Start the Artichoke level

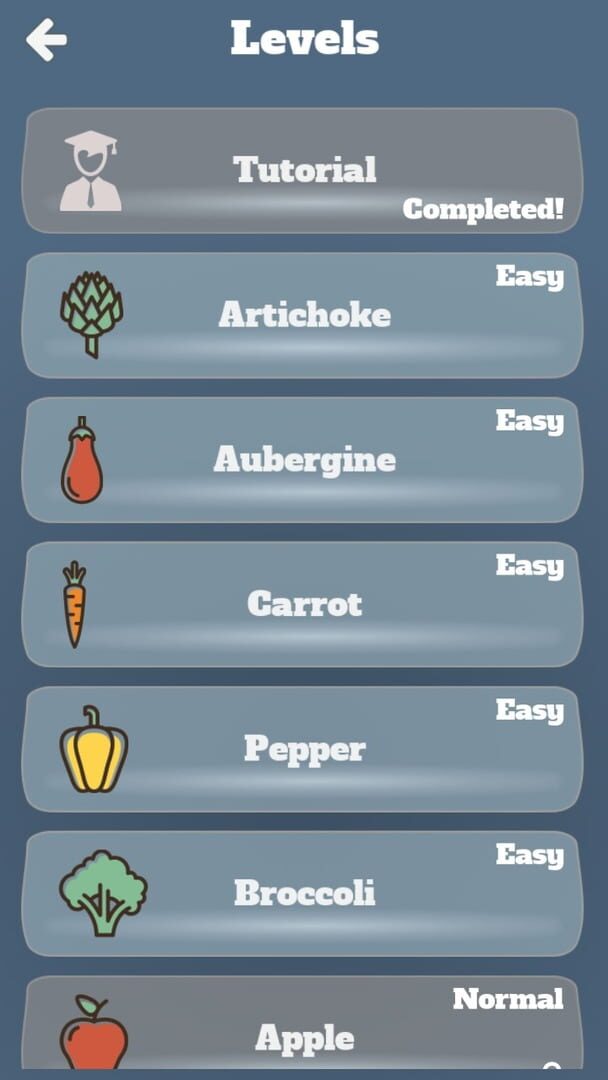tap(303, 315)
